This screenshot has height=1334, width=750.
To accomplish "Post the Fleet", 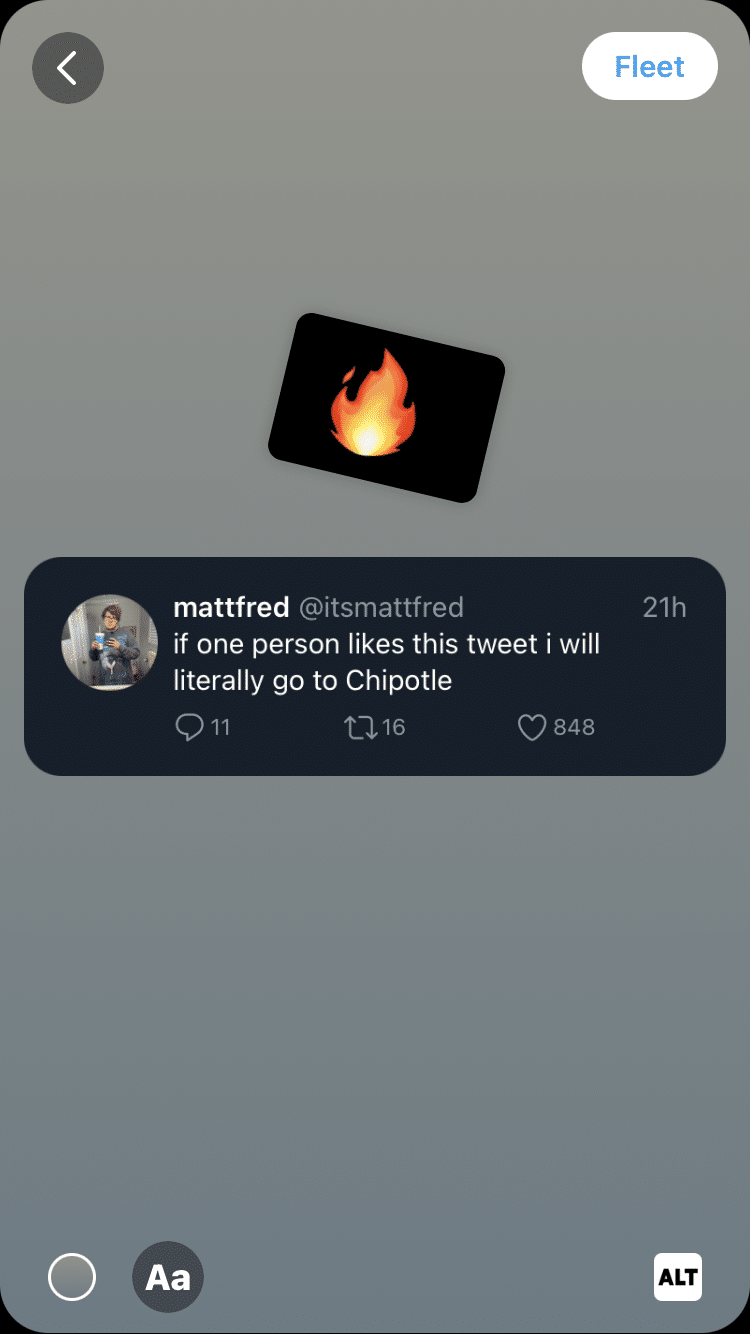I will tap(649, 67).
